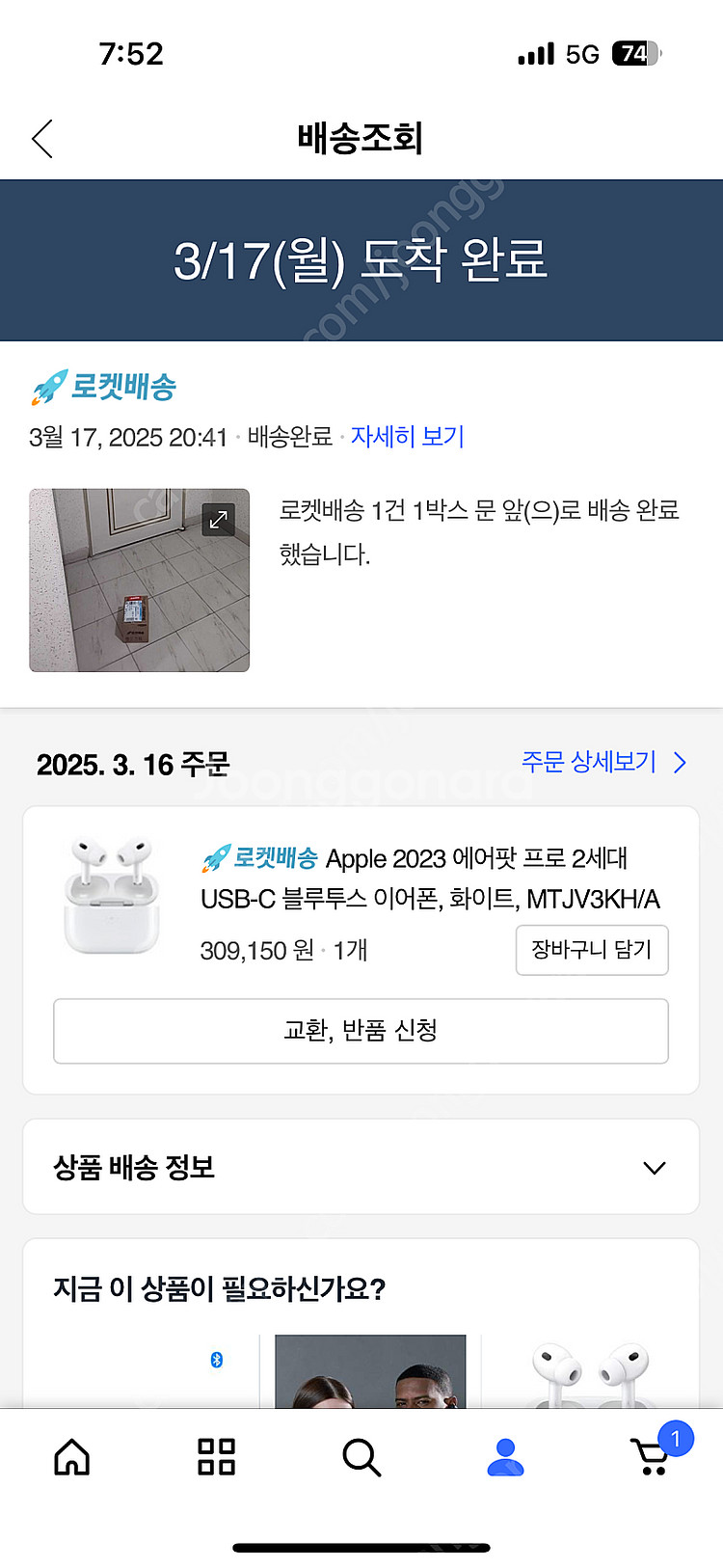
Task: Select the search icon at the bottom
Action: (361, 1458)
